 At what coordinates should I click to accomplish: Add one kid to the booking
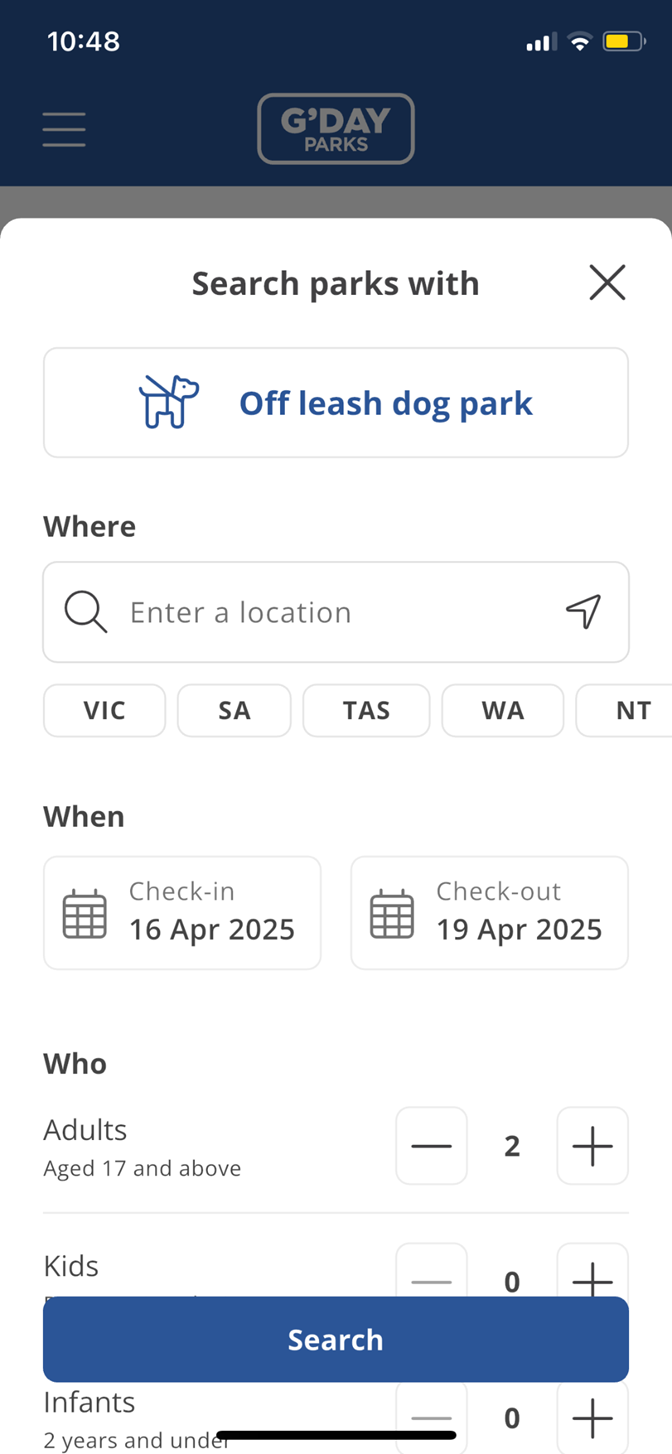coord(592,1271)
